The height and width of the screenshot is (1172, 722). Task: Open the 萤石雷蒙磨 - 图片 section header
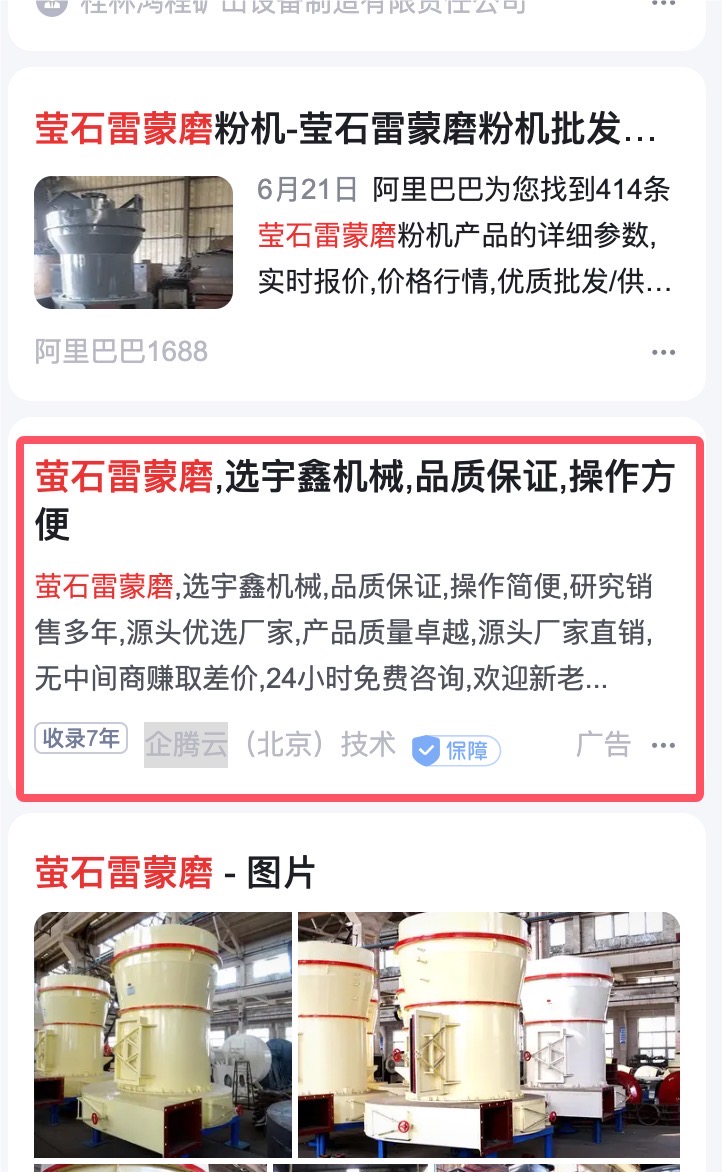(175, 873)
